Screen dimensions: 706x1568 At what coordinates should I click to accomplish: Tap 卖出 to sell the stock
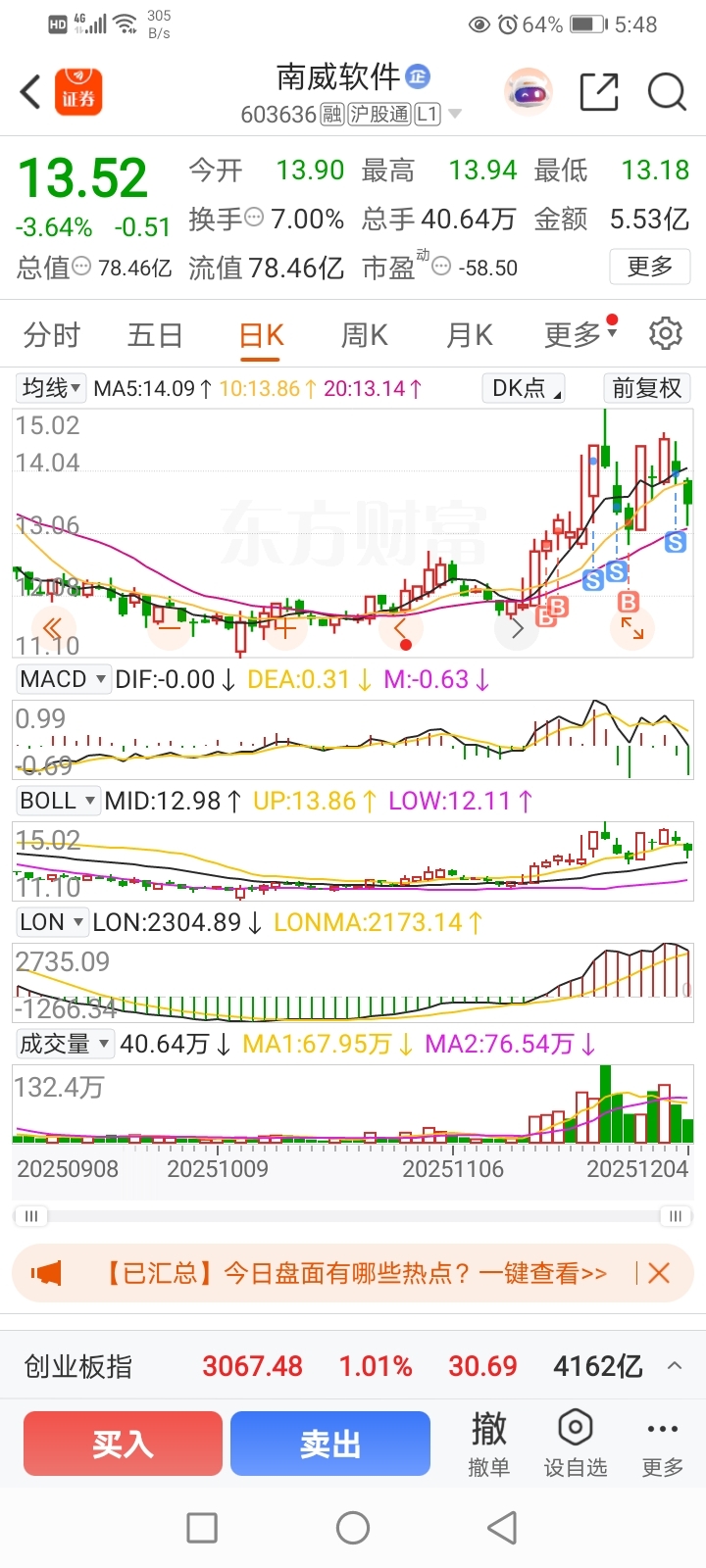click(x=330, y=1443)
